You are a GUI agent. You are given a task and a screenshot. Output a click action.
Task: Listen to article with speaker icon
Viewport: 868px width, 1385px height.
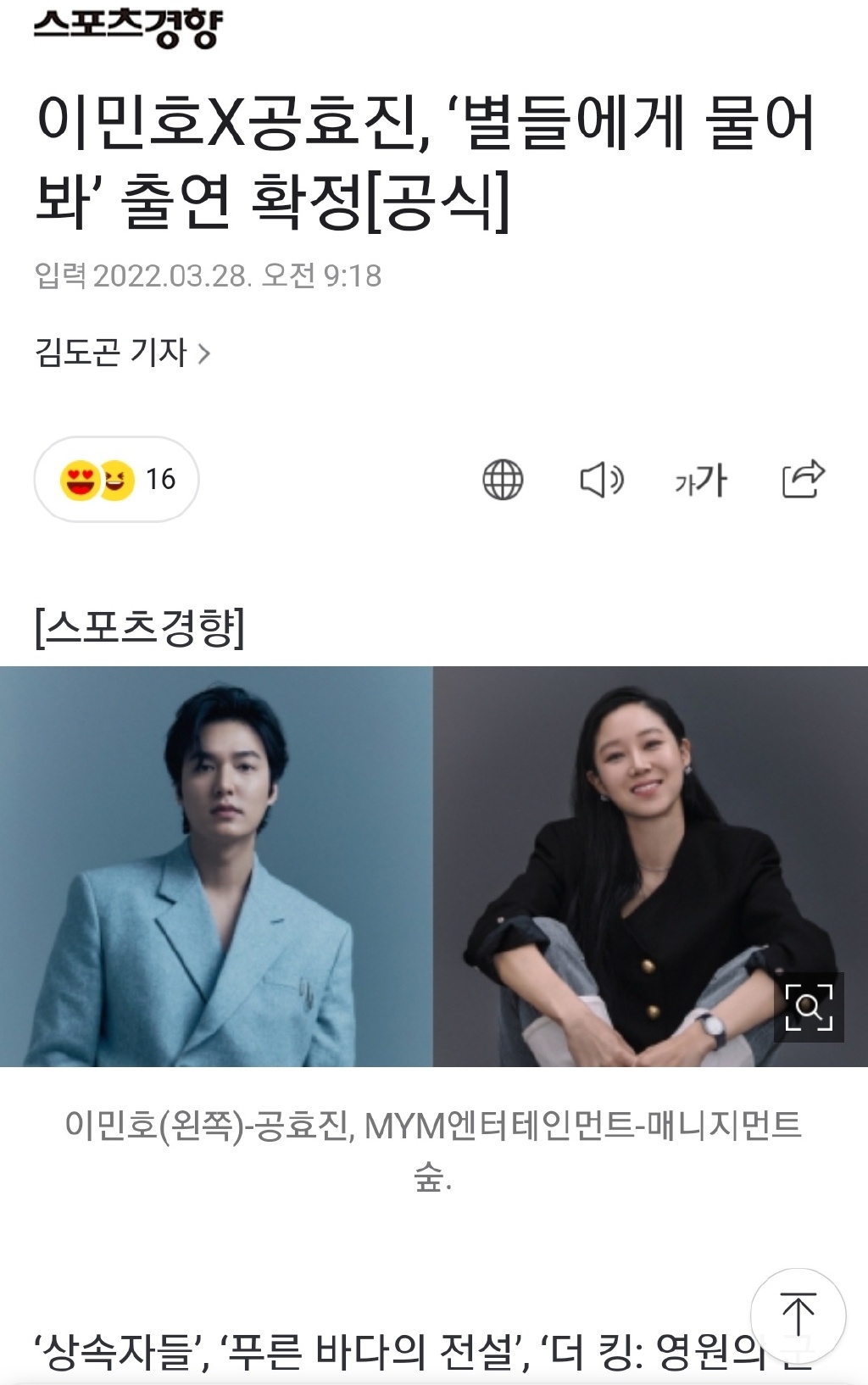click(602, 481)
